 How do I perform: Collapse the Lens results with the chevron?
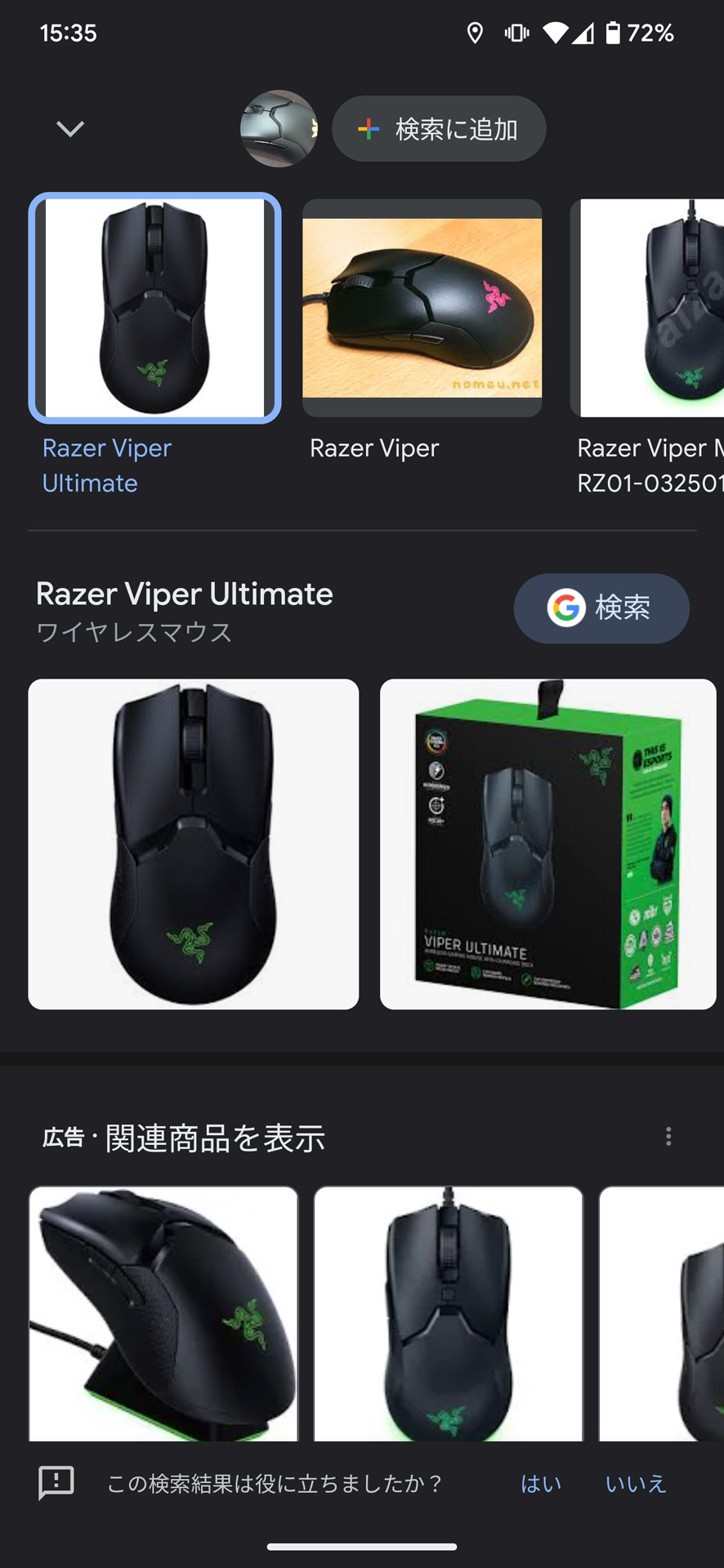click(x=69, y=128)
